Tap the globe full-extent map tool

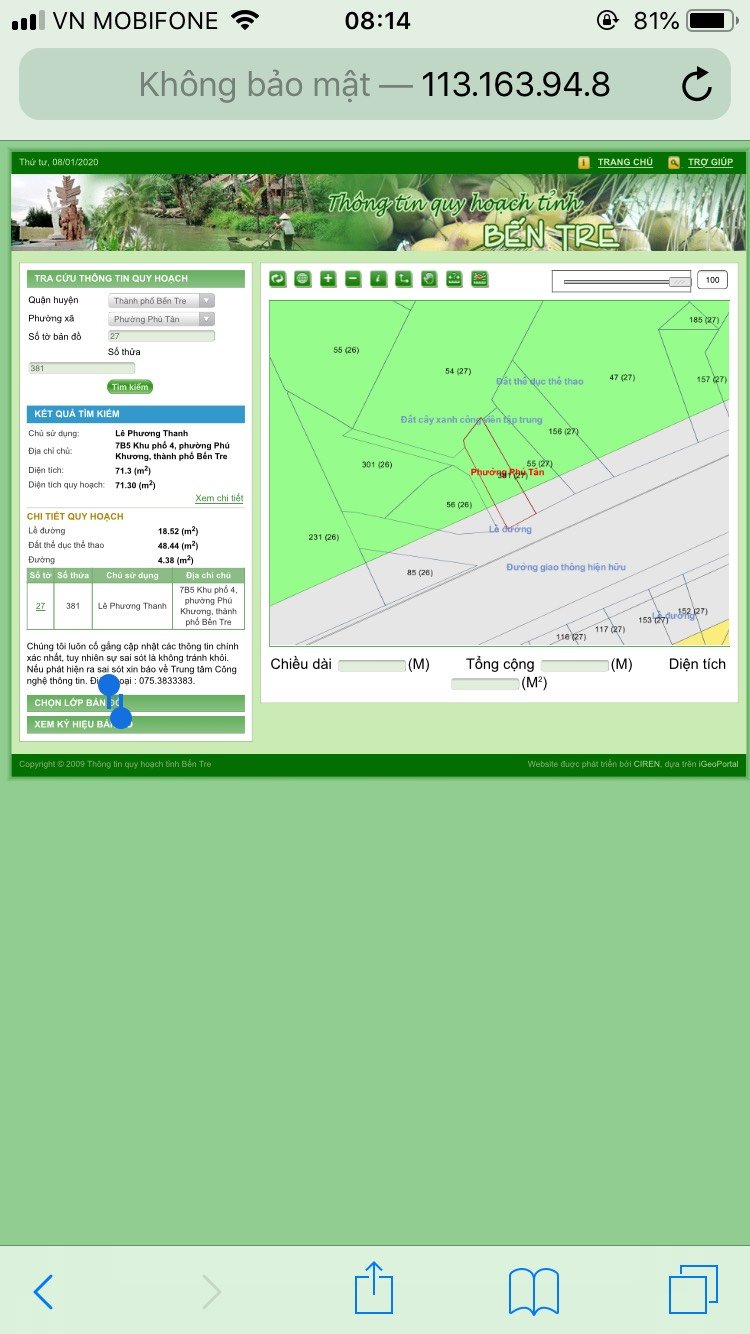point(302,279)
